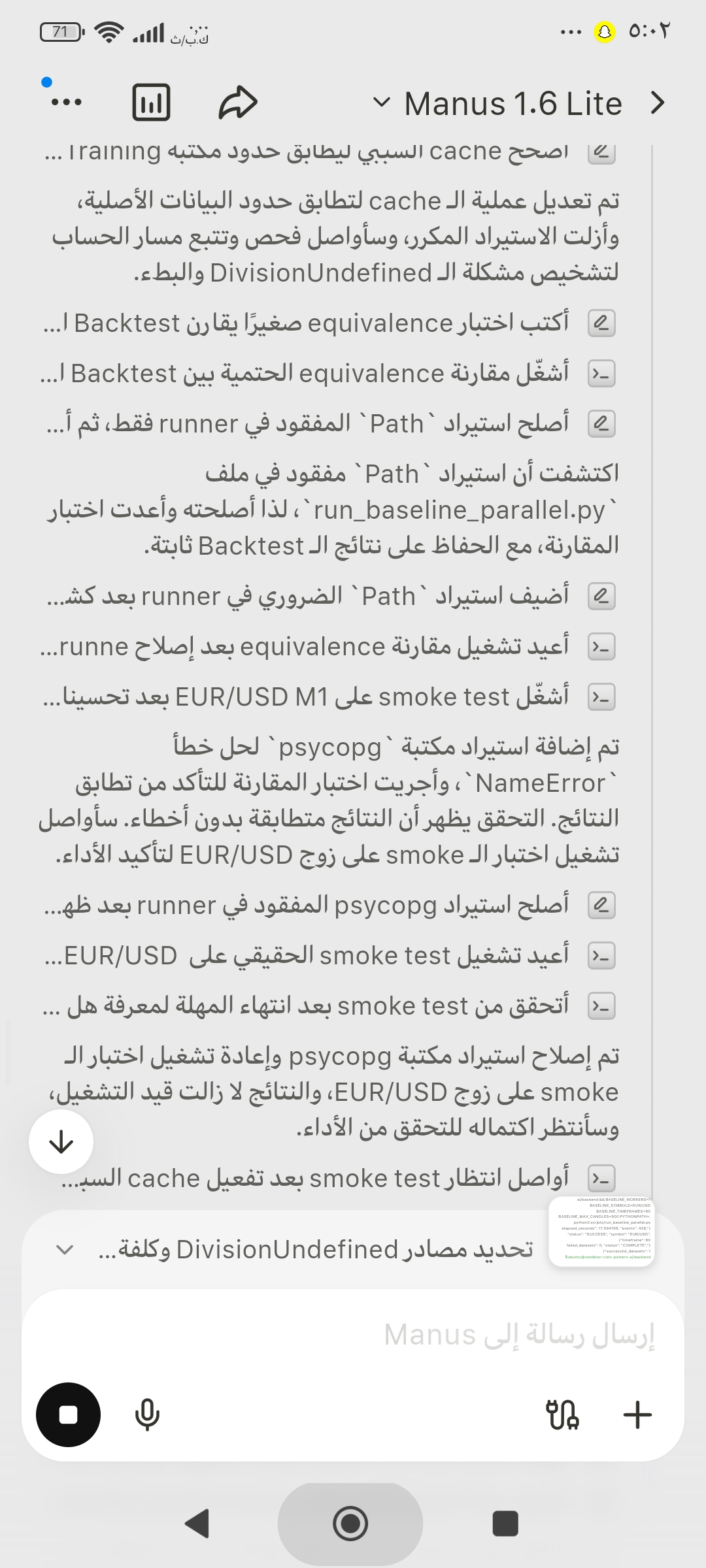The height and width of the screenshot is (1568, 706).
Task: Start voice input with the microphone
Action: point(147,1414)
